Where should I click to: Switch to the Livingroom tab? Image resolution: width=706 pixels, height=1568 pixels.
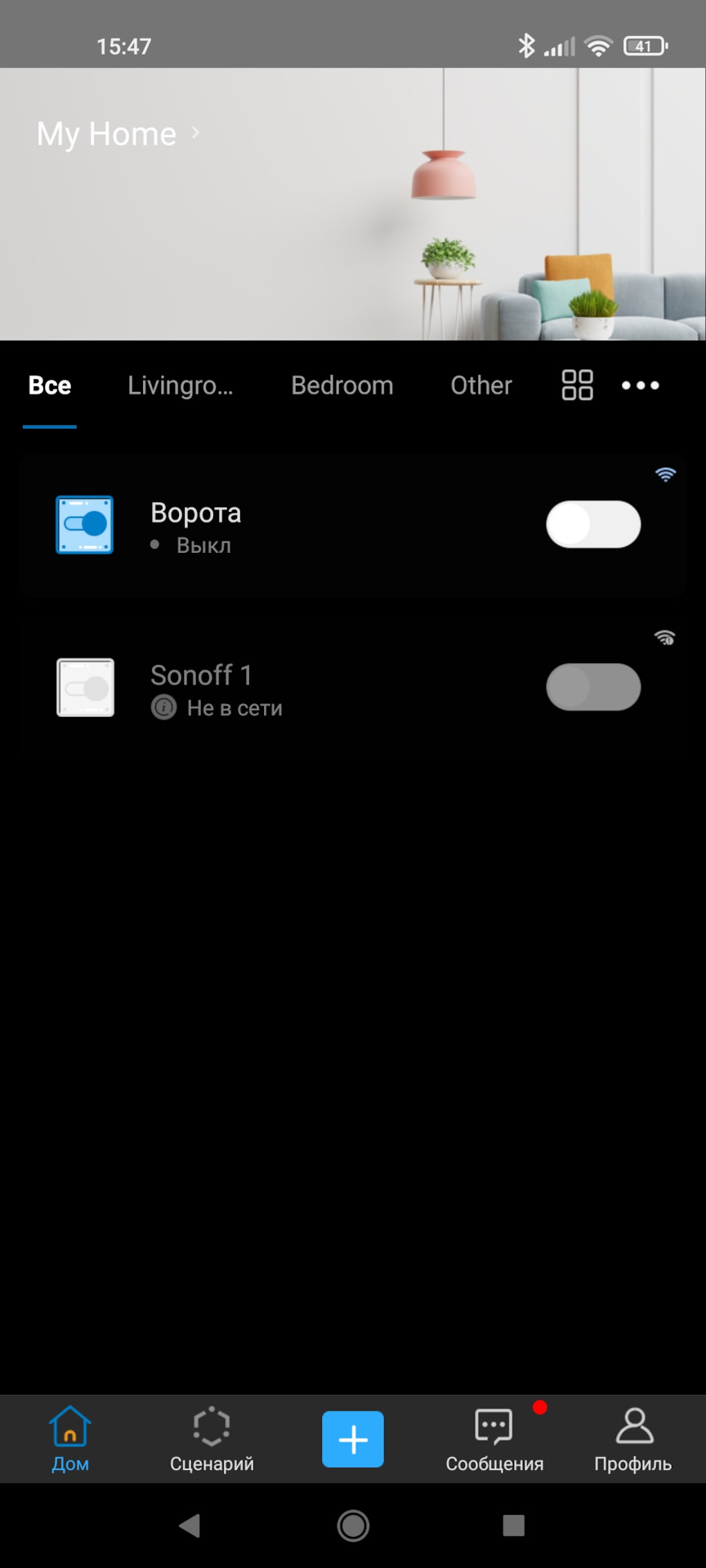point(180,385)
